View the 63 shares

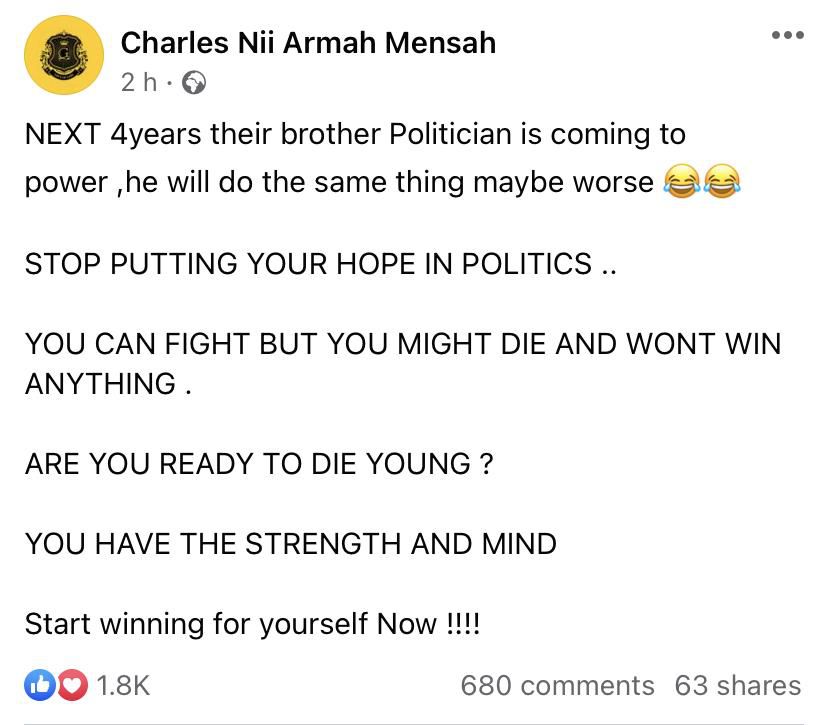tap(737, 685)
